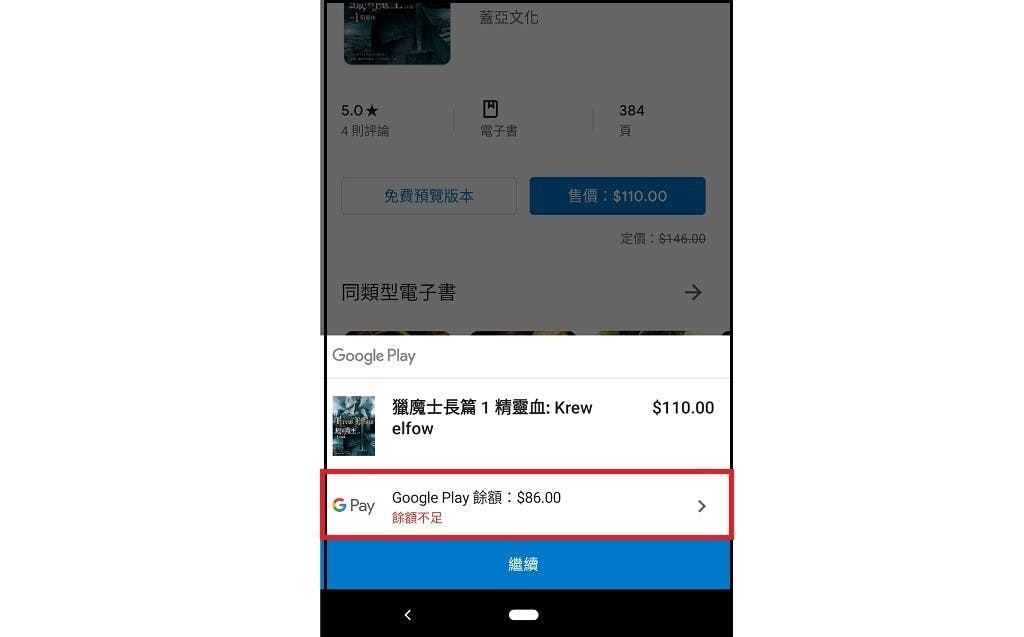
Task: Open the Google Play balance payment method row
Action: pos(526,506)
